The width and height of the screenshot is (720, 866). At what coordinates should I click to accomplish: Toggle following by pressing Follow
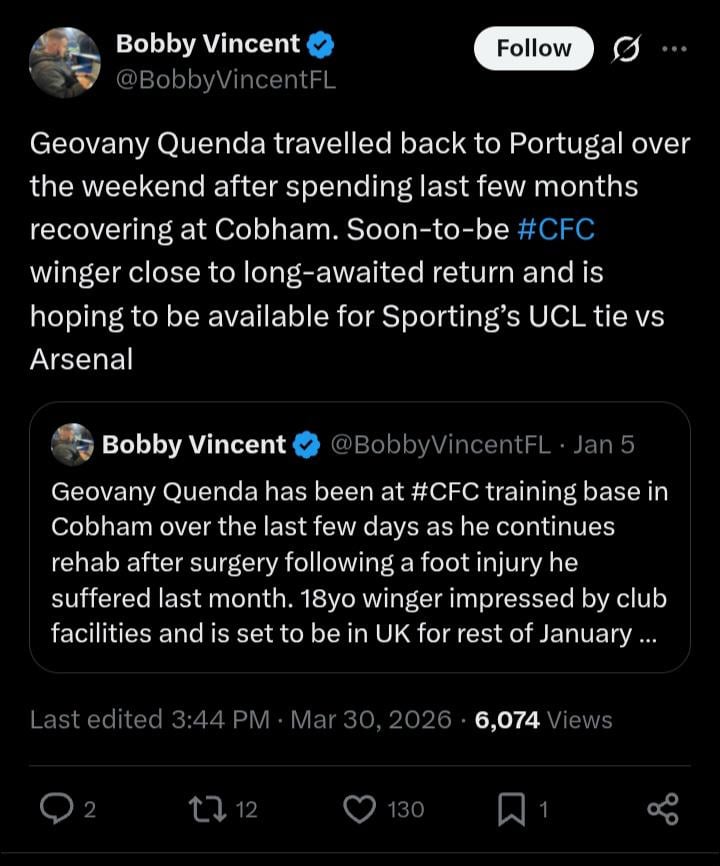(533, 48)
